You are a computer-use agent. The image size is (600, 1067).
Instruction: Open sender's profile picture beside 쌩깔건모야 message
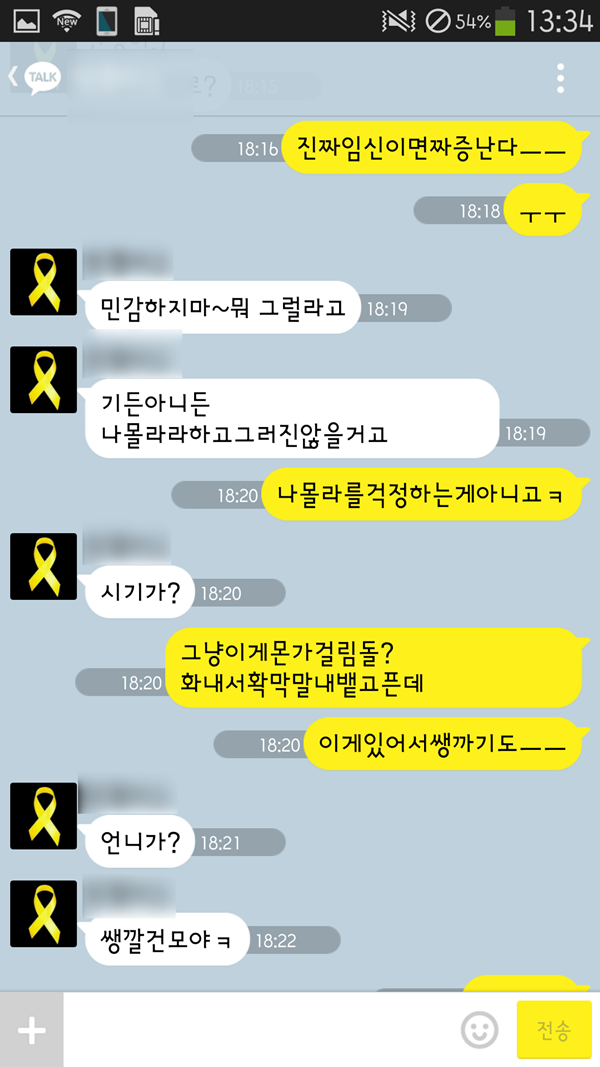43,914
